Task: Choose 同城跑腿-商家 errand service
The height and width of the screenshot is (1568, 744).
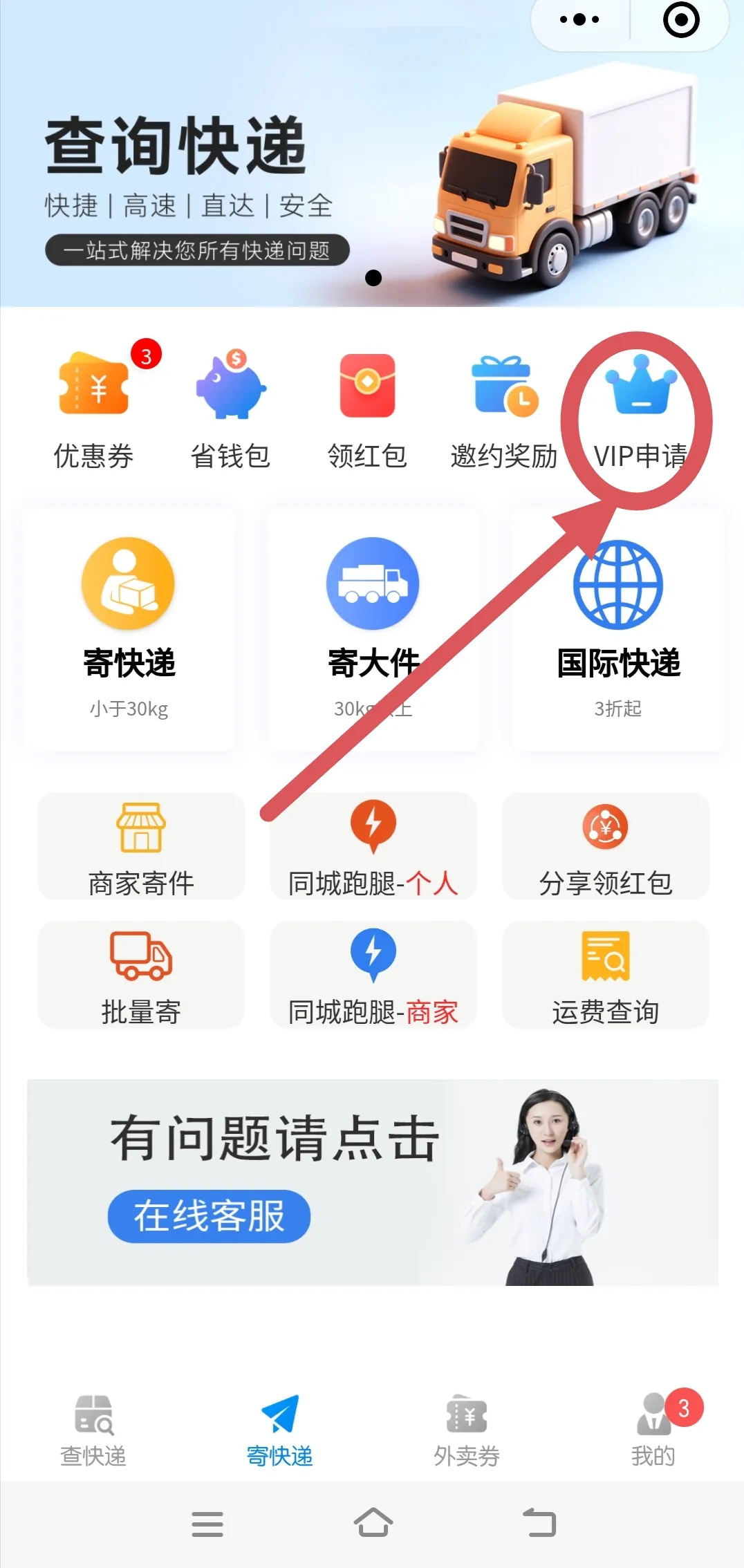Action: pyautogui.click(x=373, y=975)
